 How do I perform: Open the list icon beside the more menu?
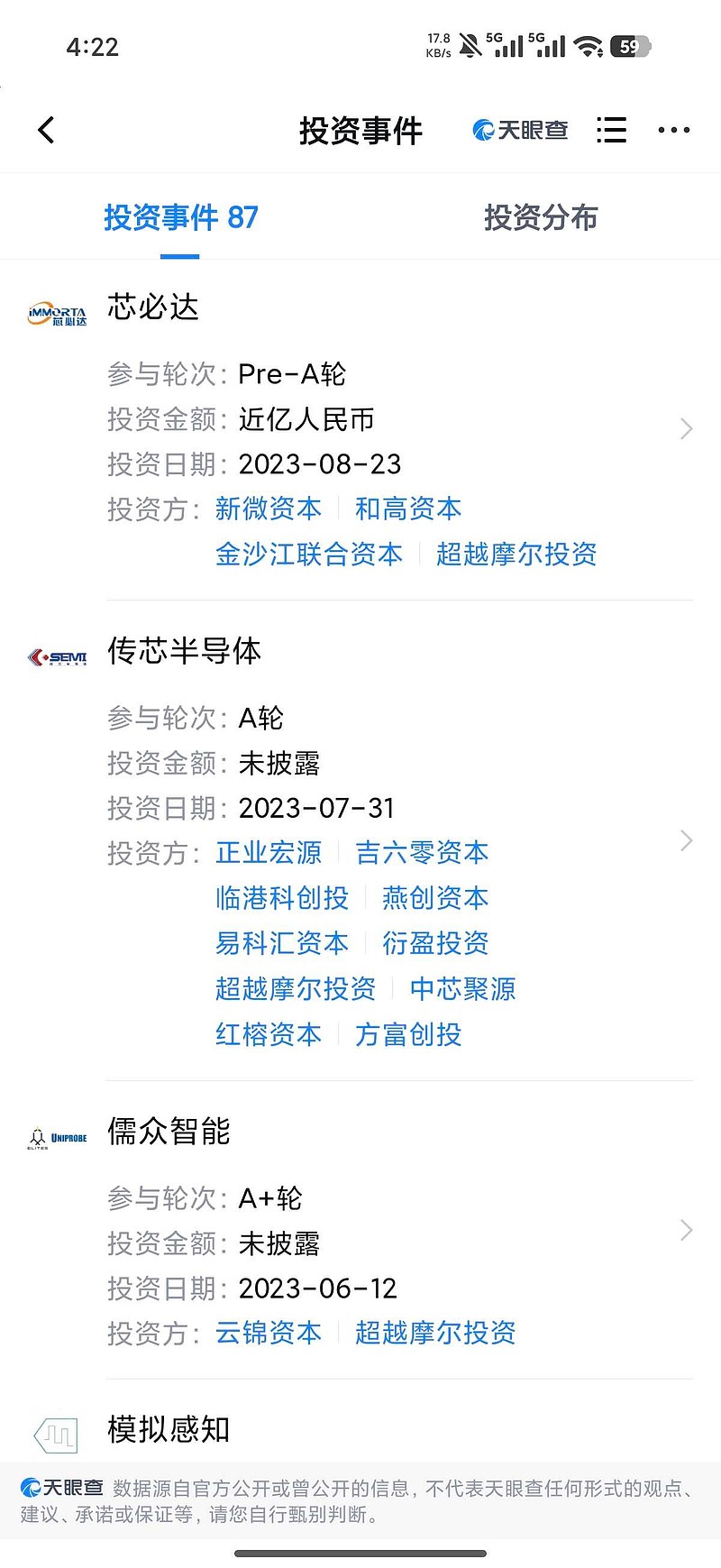[x=611, y=130]
